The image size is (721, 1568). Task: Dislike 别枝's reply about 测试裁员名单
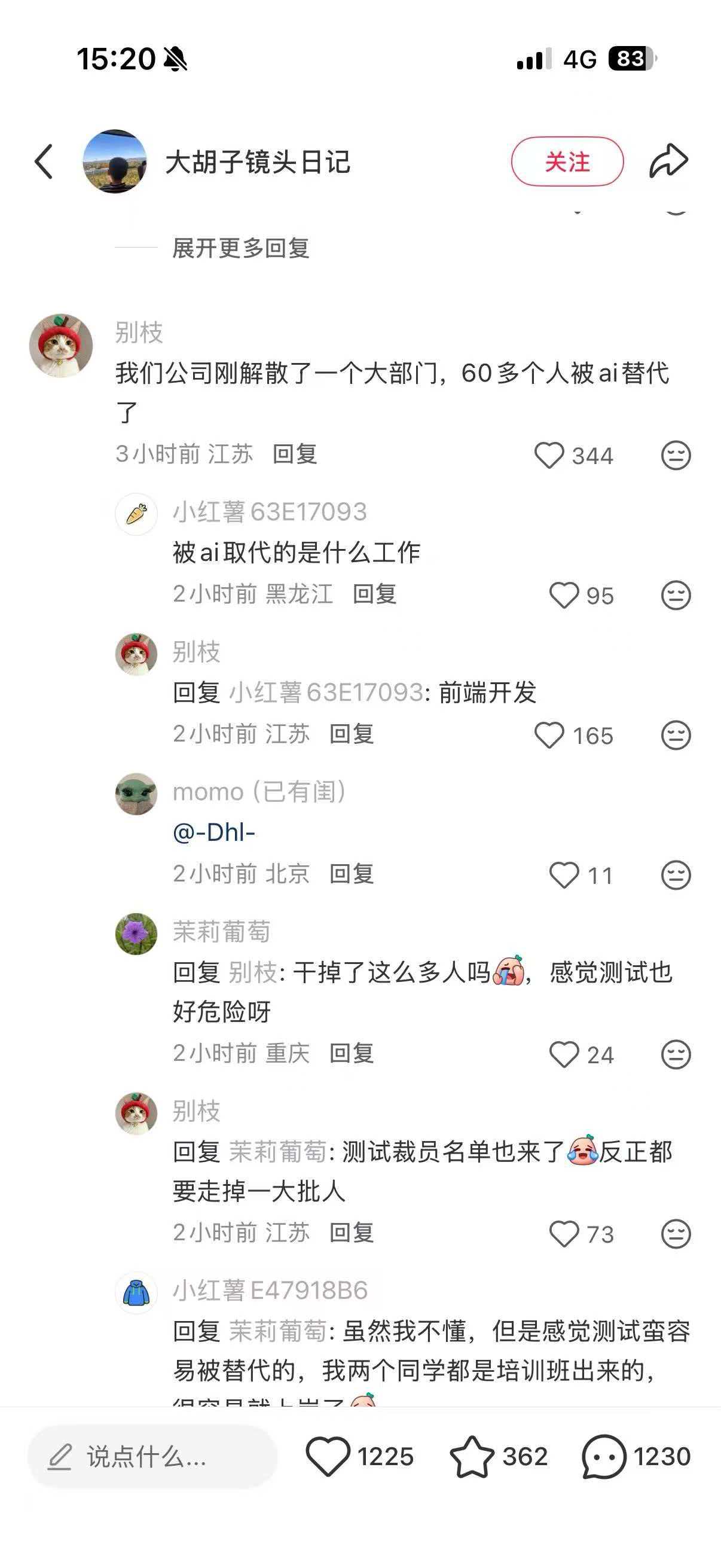tap(676, 1234)
